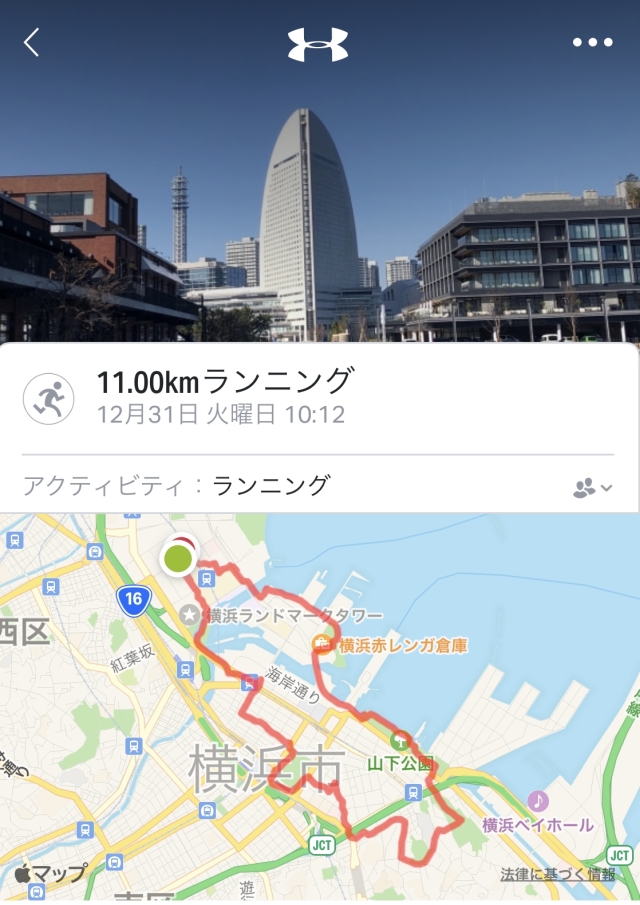The width and height of the screenshot is (640, 905).
Task: Open the 法律に基づく情報 legal link
Action: (557, 875)
